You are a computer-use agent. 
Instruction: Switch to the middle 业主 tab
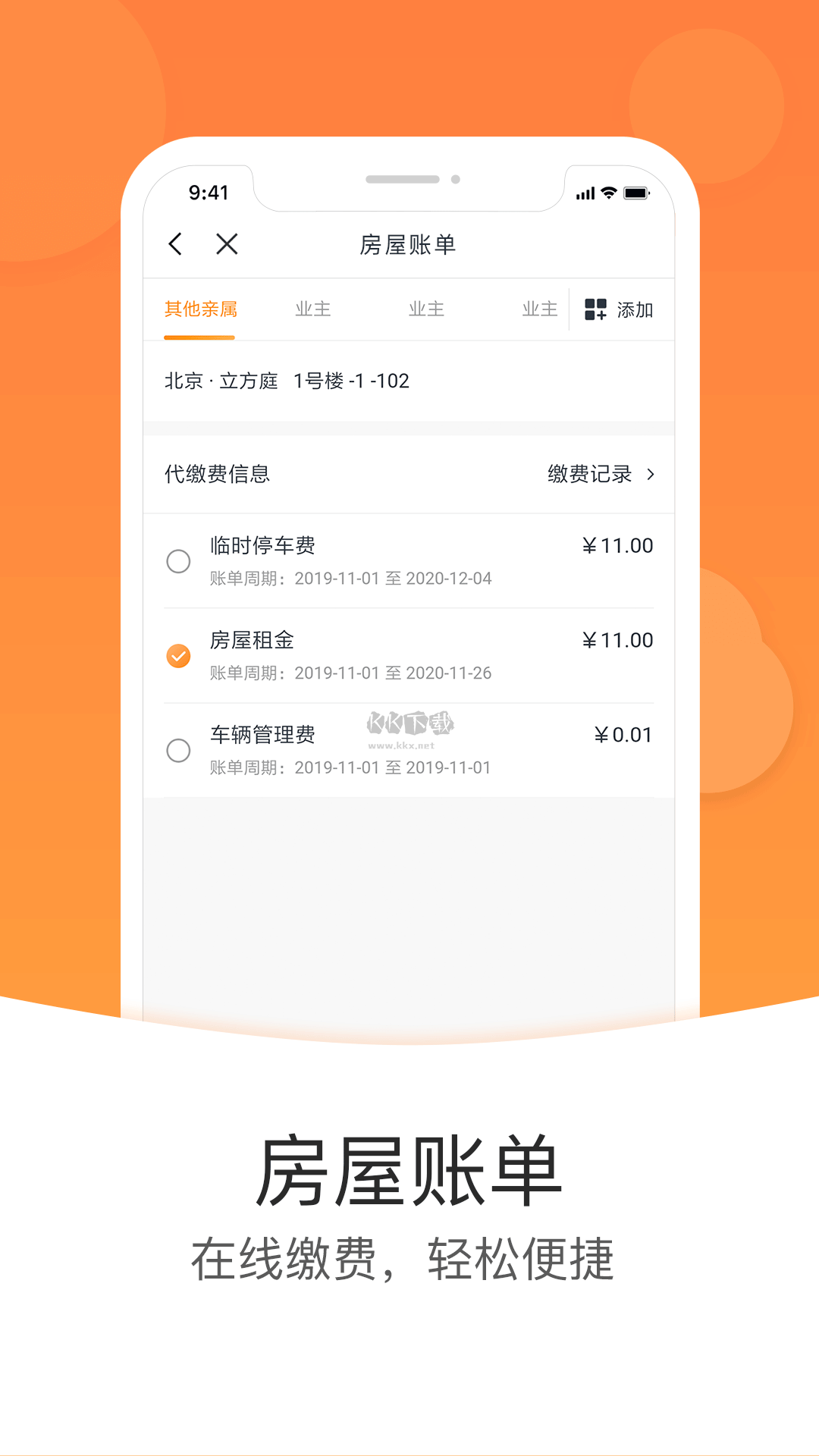[426, 309]
